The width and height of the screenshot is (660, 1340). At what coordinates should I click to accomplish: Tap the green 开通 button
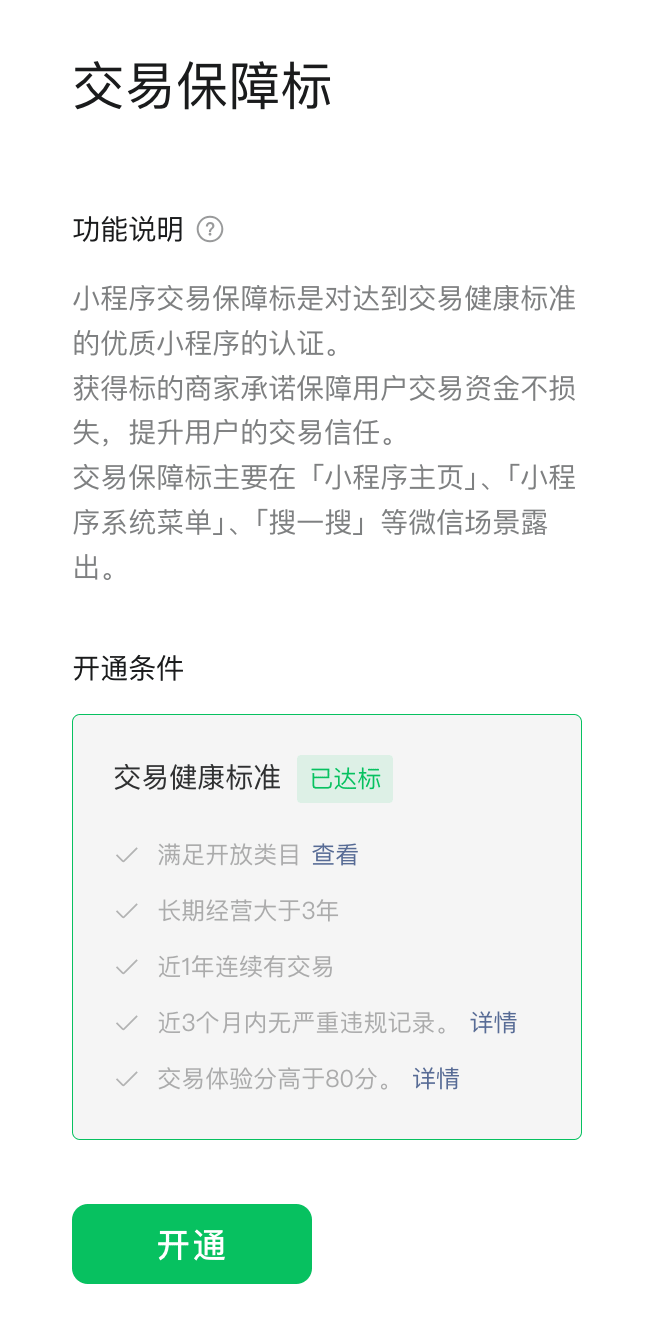point(192,1244)
